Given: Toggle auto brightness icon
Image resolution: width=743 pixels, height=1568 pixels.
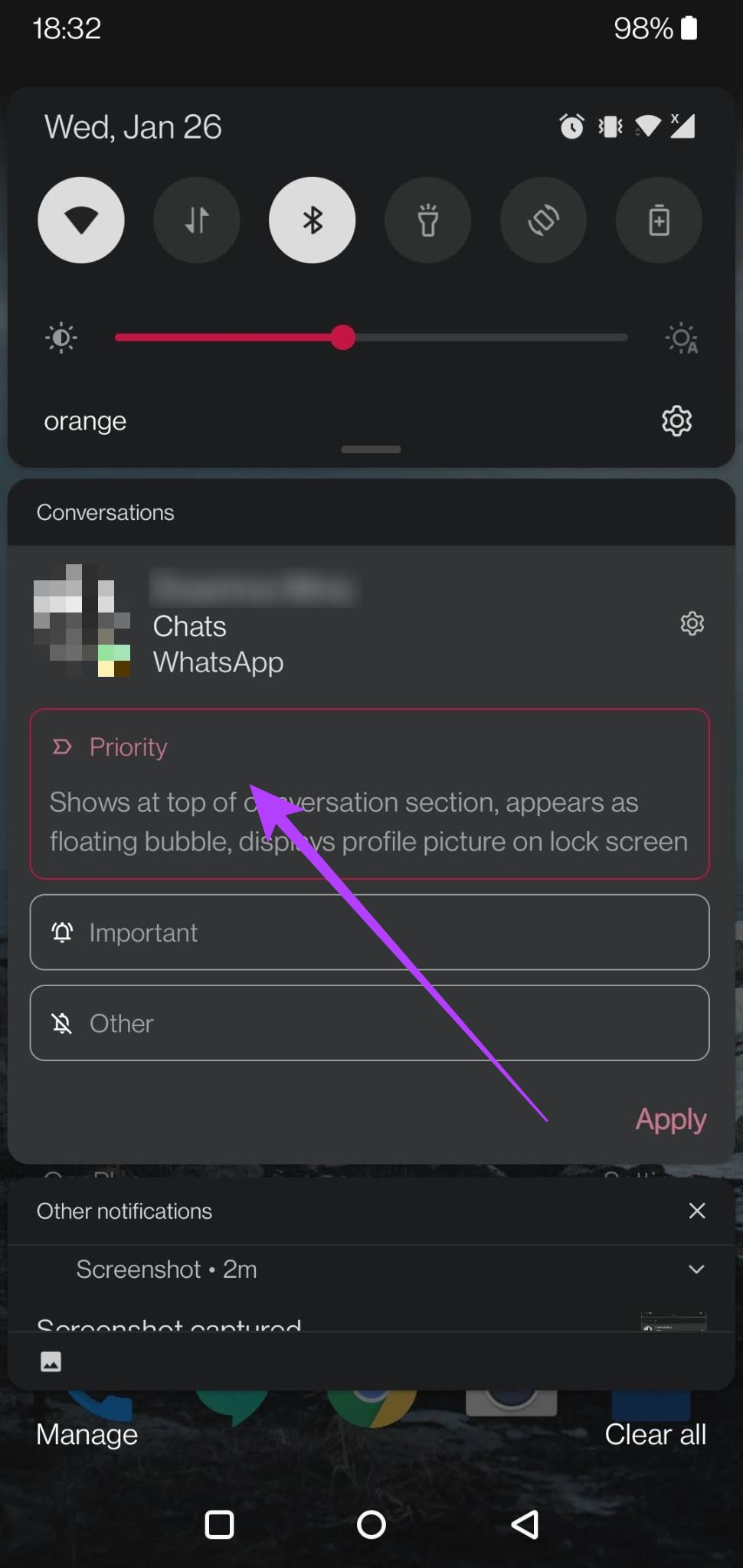Looking at the screenshot, I should coord(681,338).
